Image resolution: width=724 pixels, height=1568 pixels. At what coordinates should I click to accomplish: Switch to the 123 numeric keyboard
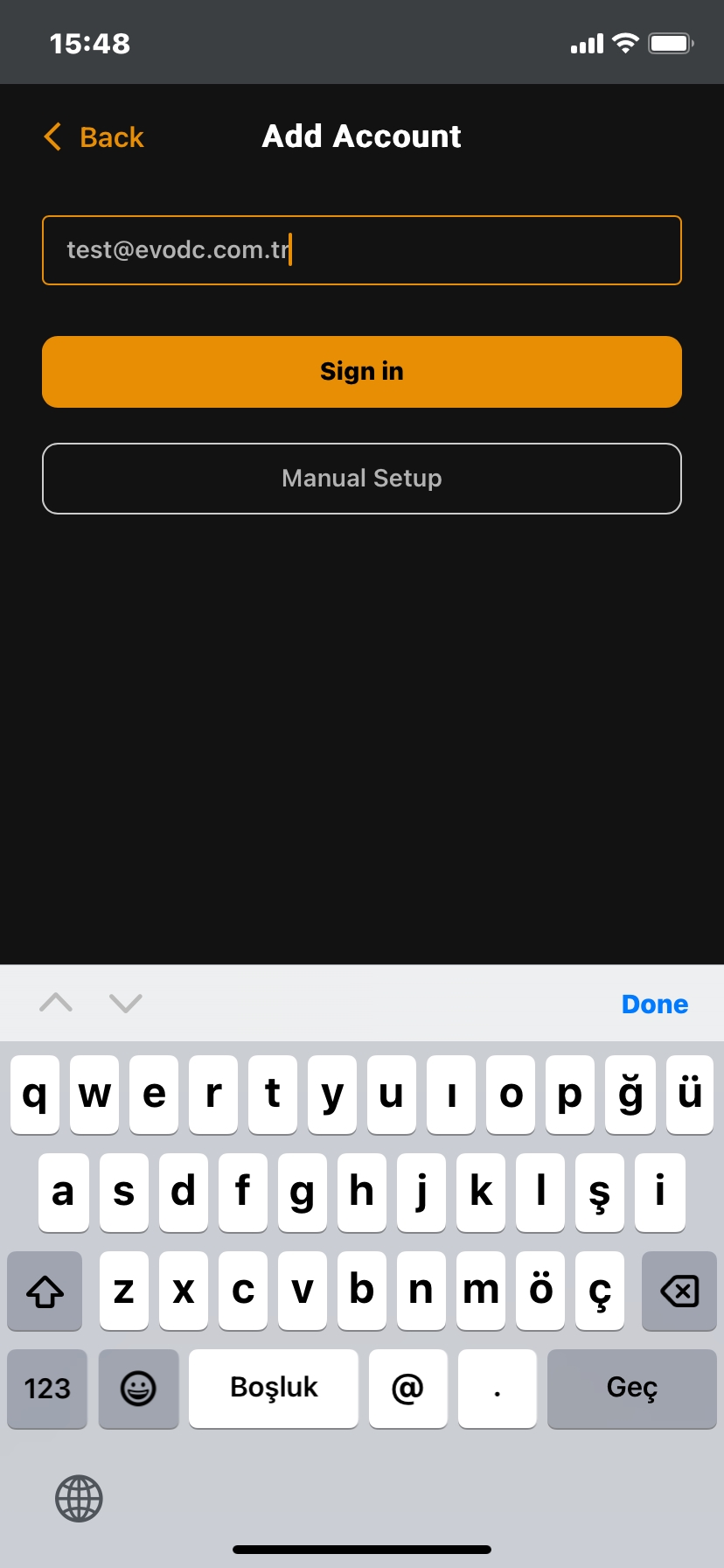coord(47,1389)
